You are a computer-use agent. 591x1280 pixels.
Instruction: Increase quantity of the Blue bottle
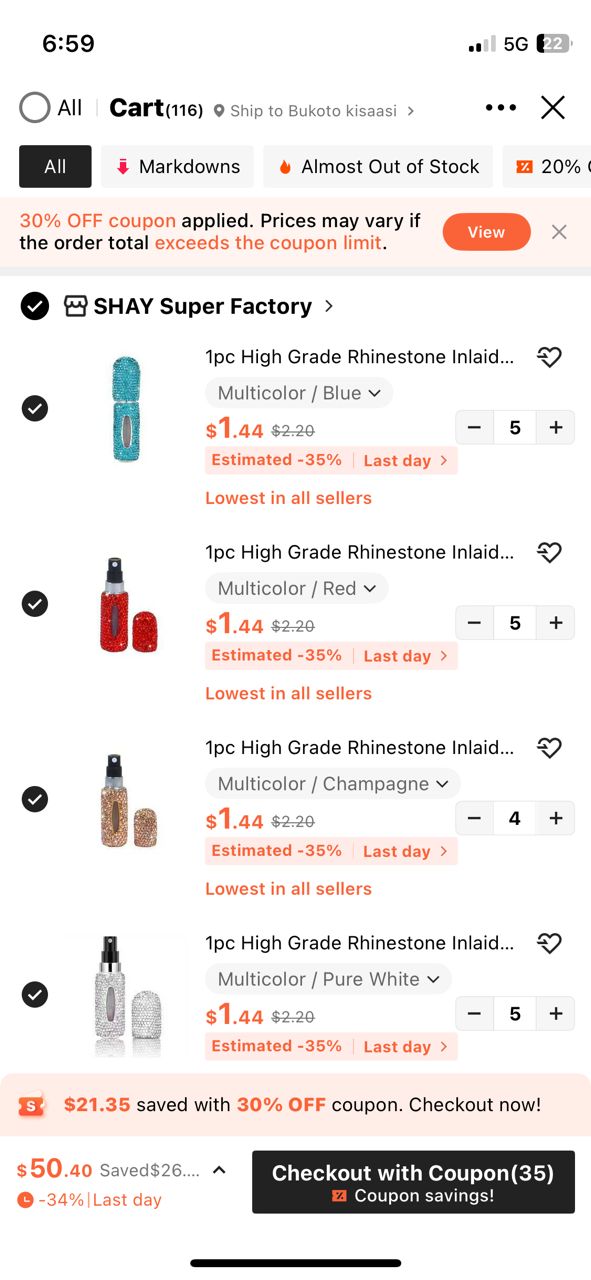(x=556, y=428)
